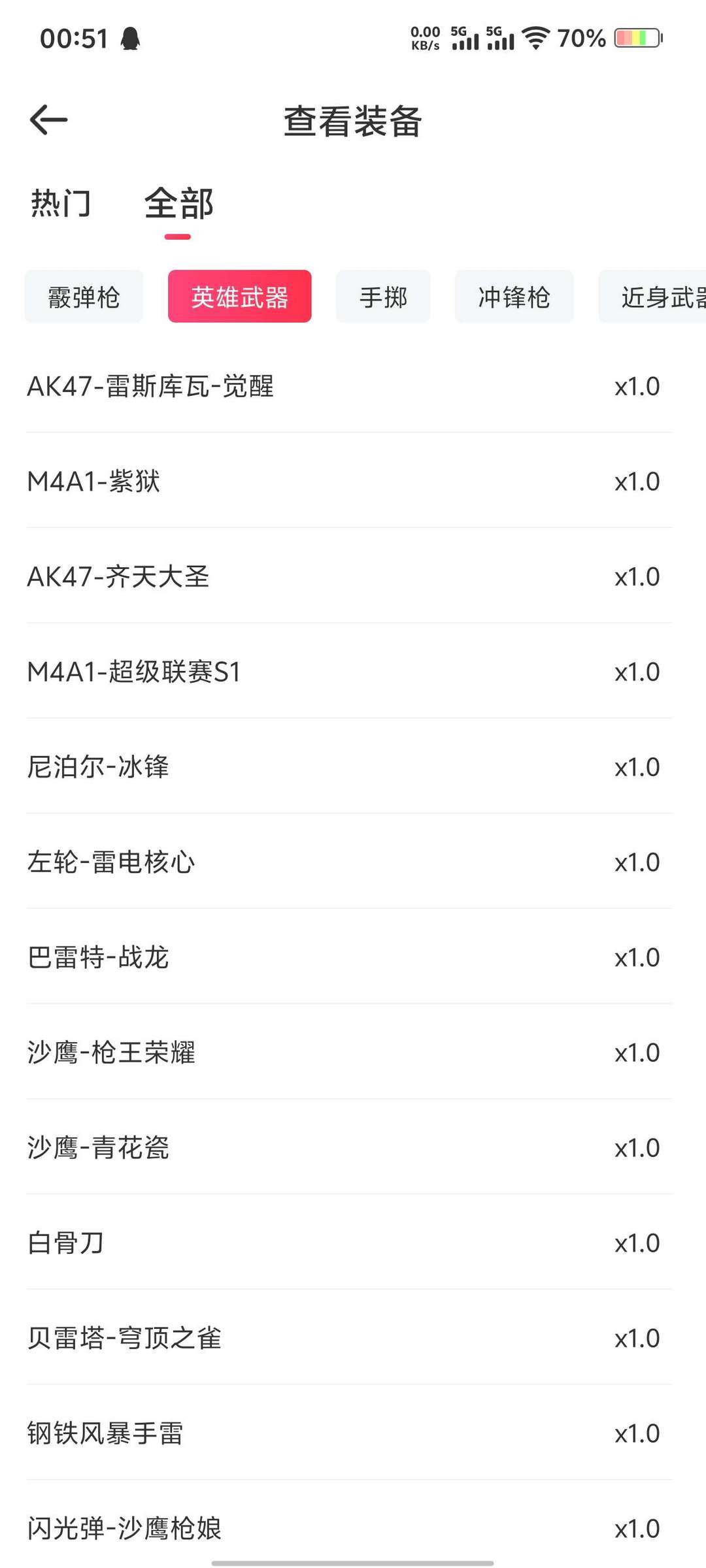The image size is (706, 1568).
Task: Filter by 霰弹枪 chip
Action: pyautogui.click(x=84, y=297)
